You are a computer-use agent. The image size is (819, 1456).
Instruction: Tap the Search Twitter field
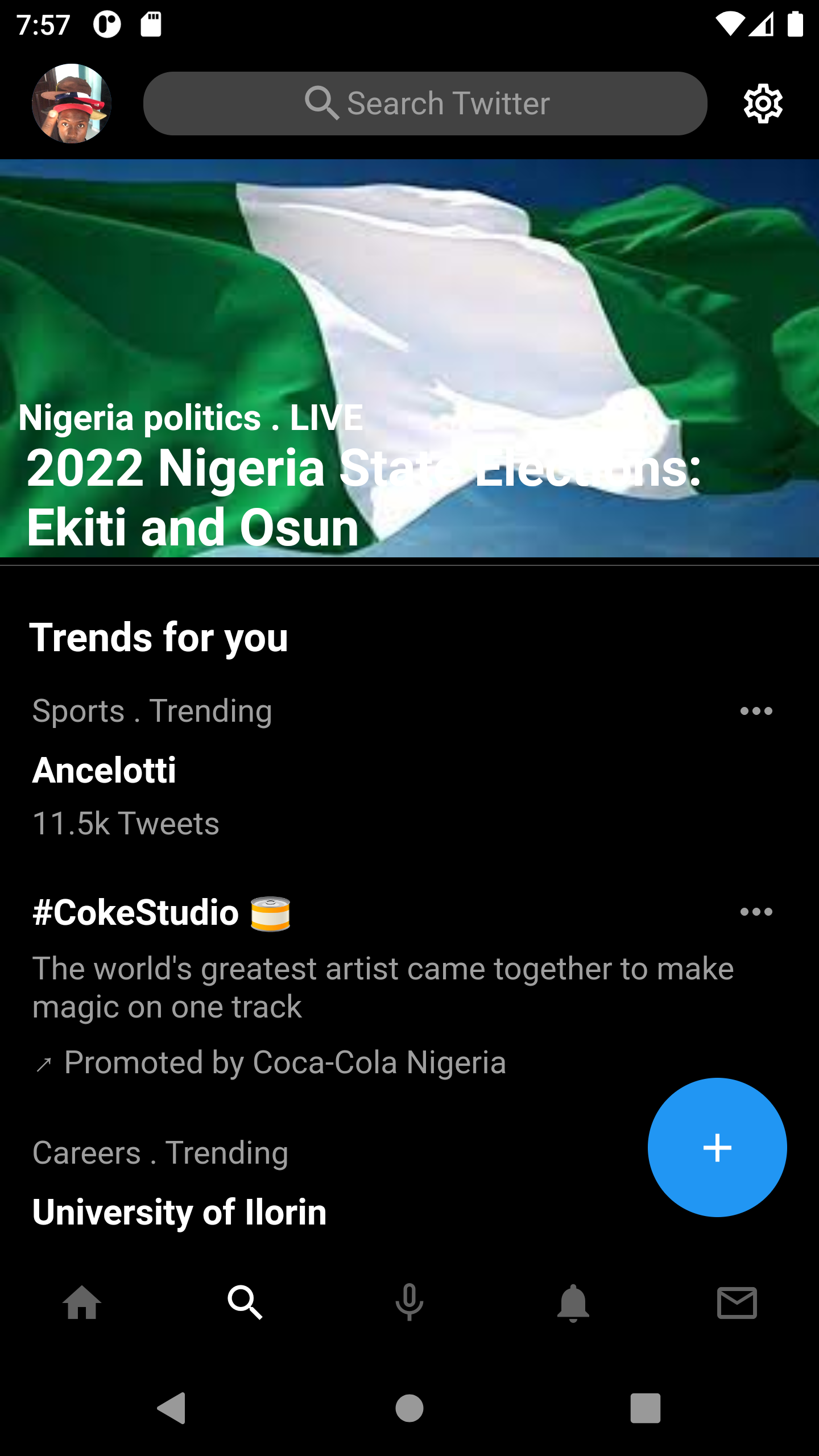pyautogui.click(x=425, y=104)
